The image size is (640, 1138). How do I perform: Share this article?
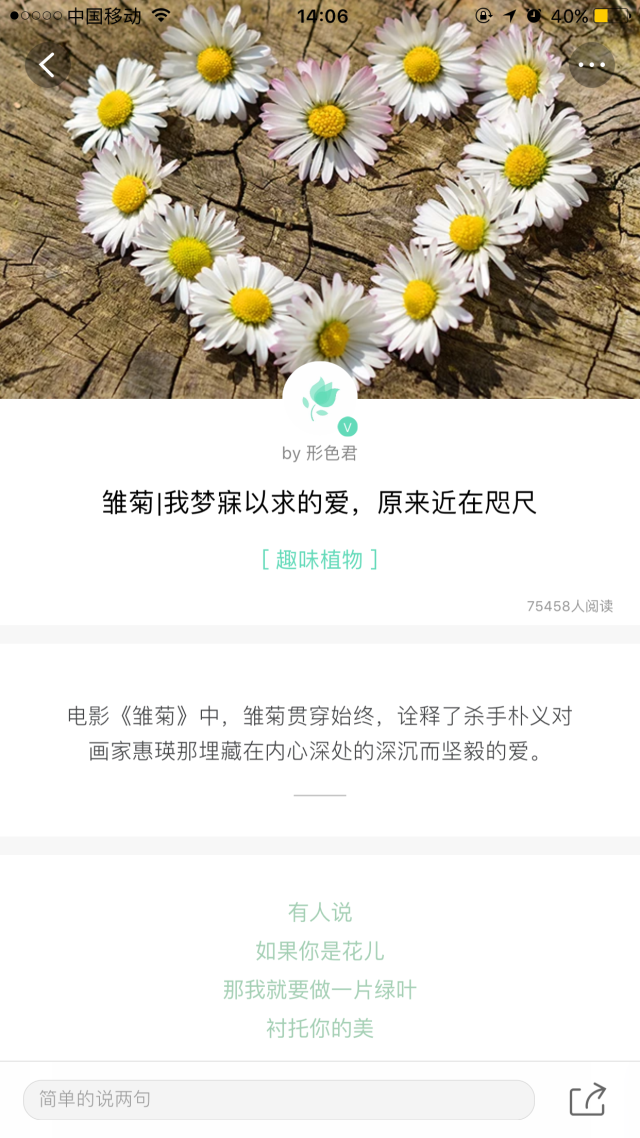pos(588,1099)
